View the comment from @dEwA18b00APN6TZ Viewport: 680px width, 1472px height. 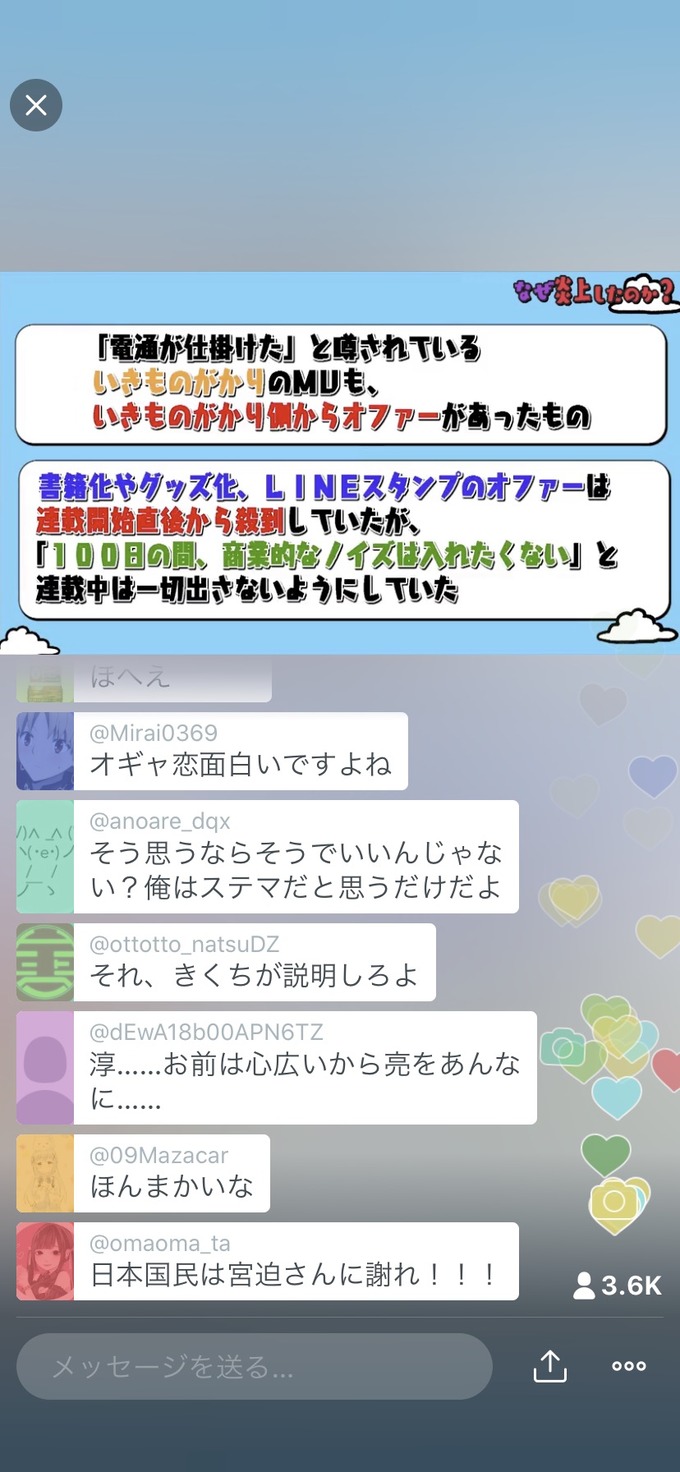point(277,1067)
